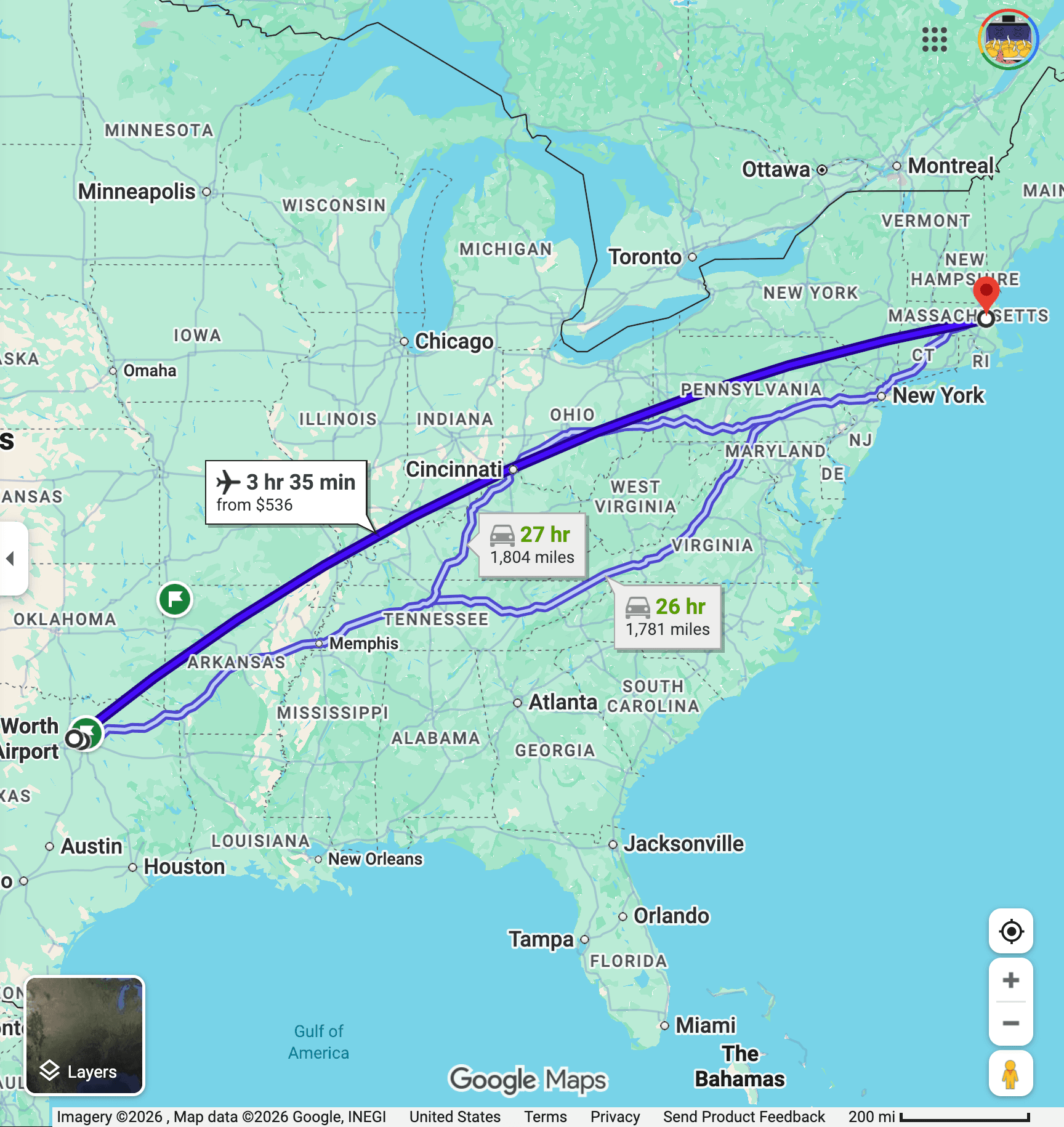
Task: Open the Google account profile picture
Action: 1008,39
